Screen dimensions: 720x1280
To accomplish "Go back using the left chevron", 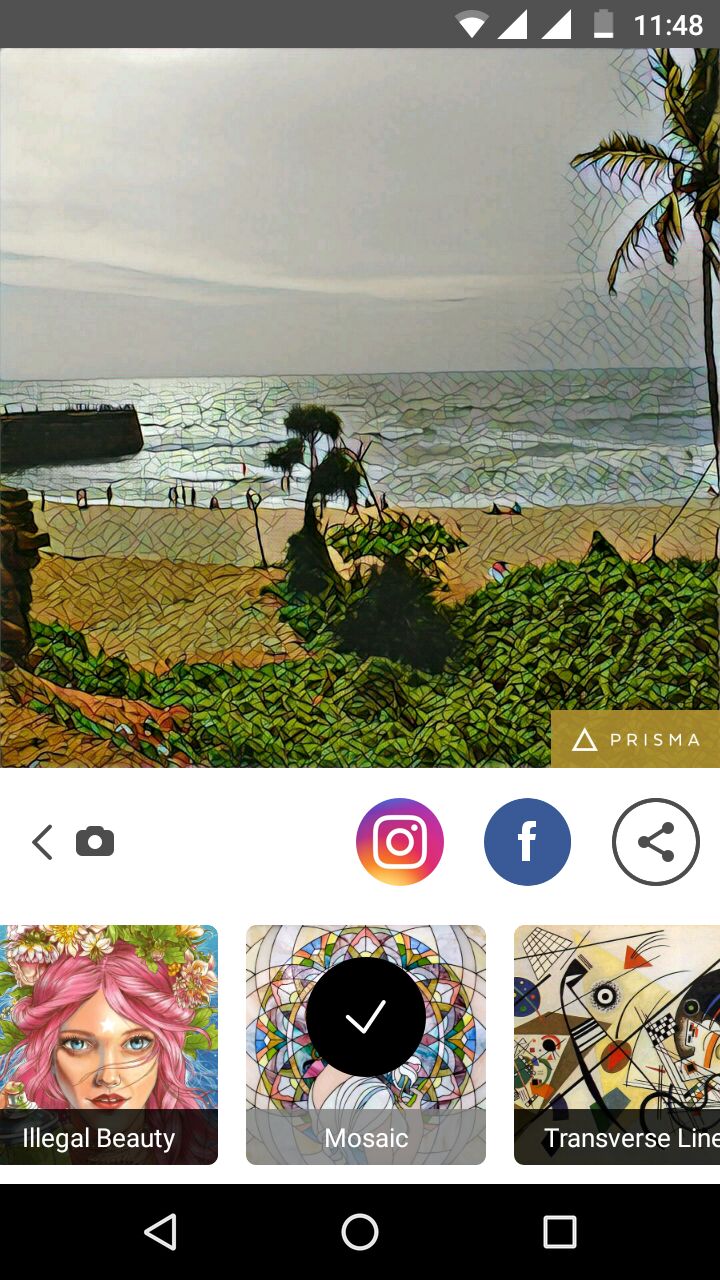I will (42, 842).
